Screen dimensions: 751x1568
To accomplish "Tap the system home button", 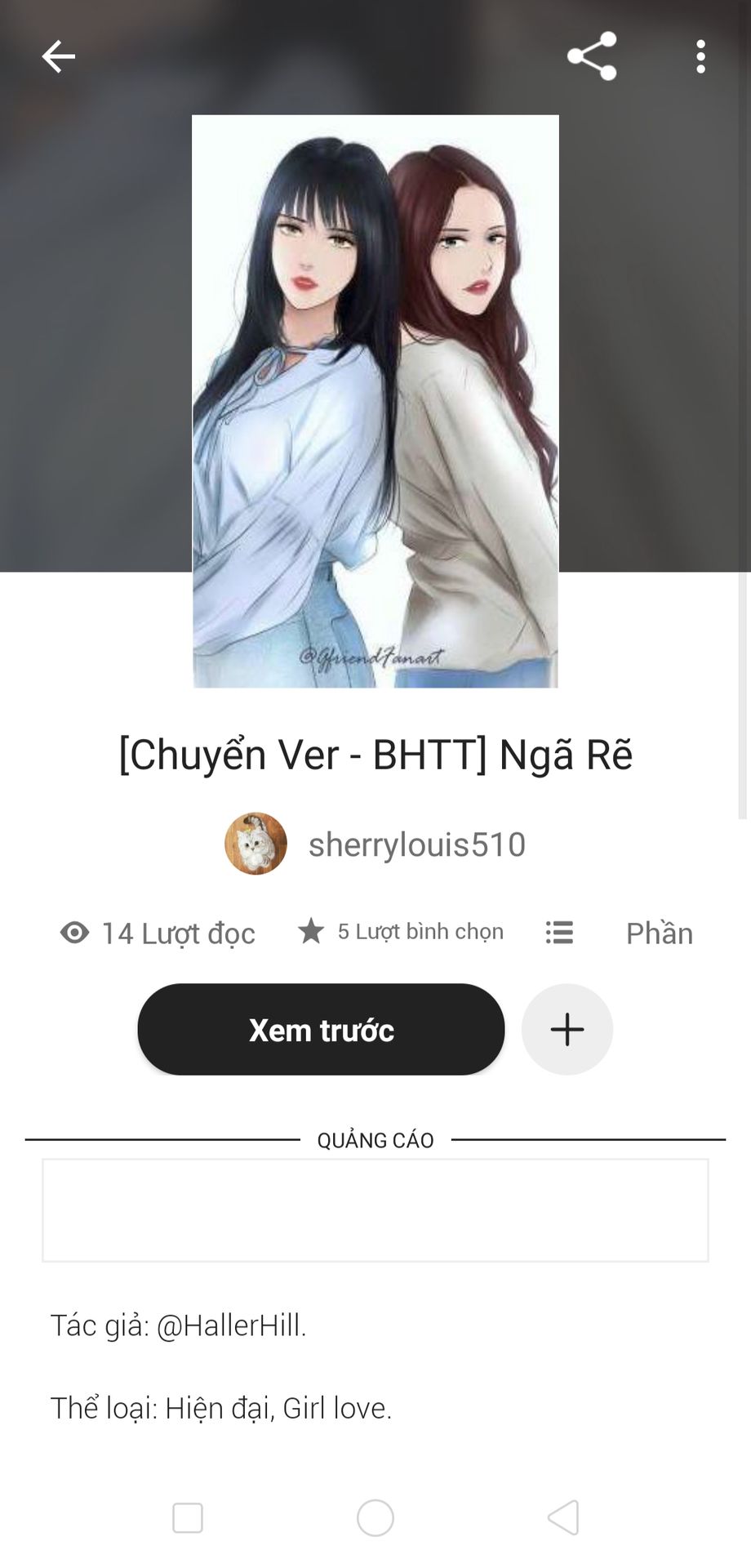I will tap(375, 1518).
